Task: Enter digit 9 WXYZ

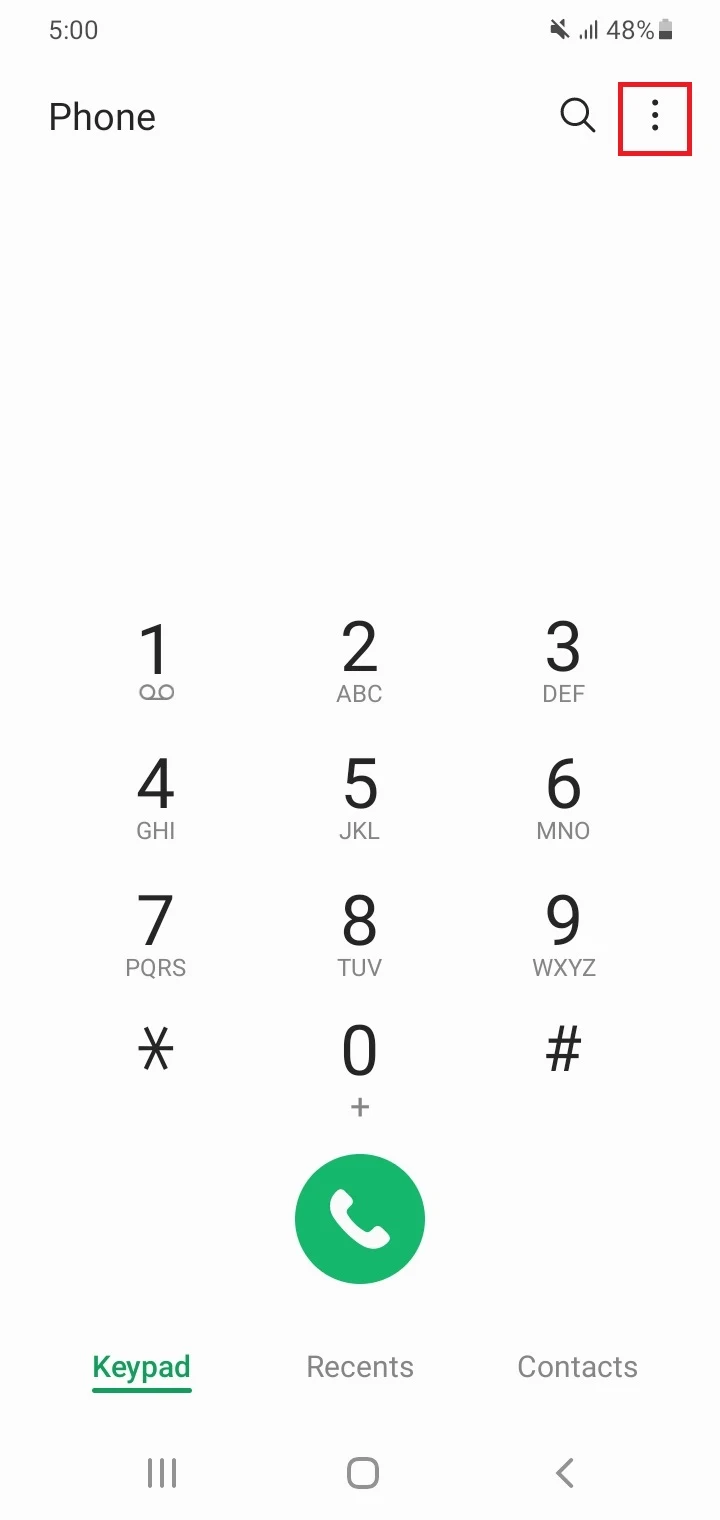Action: 564,935
